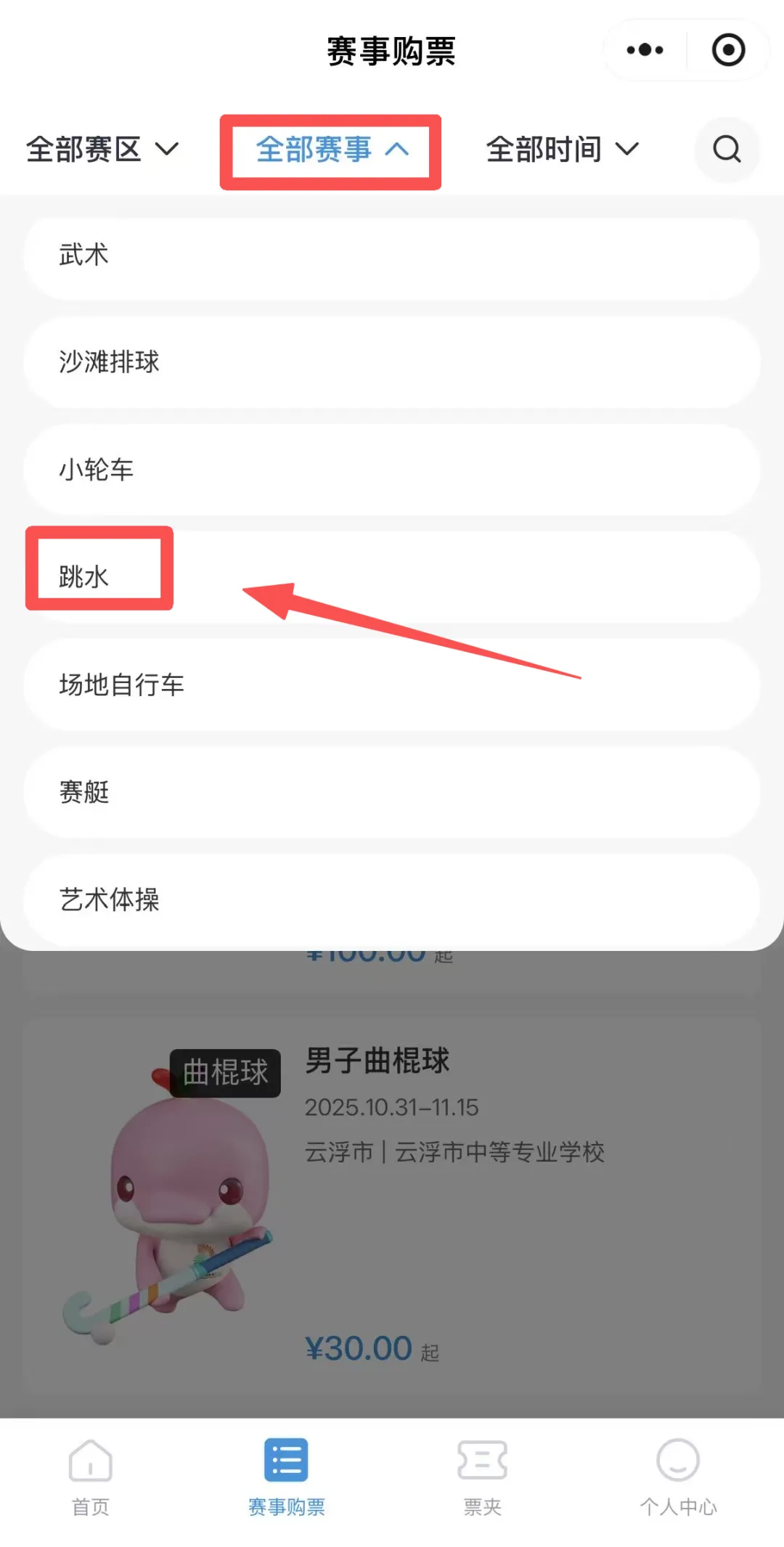Select 赛艇 from the event list
Screen dimensions: 784x1547
coord(392,792)
